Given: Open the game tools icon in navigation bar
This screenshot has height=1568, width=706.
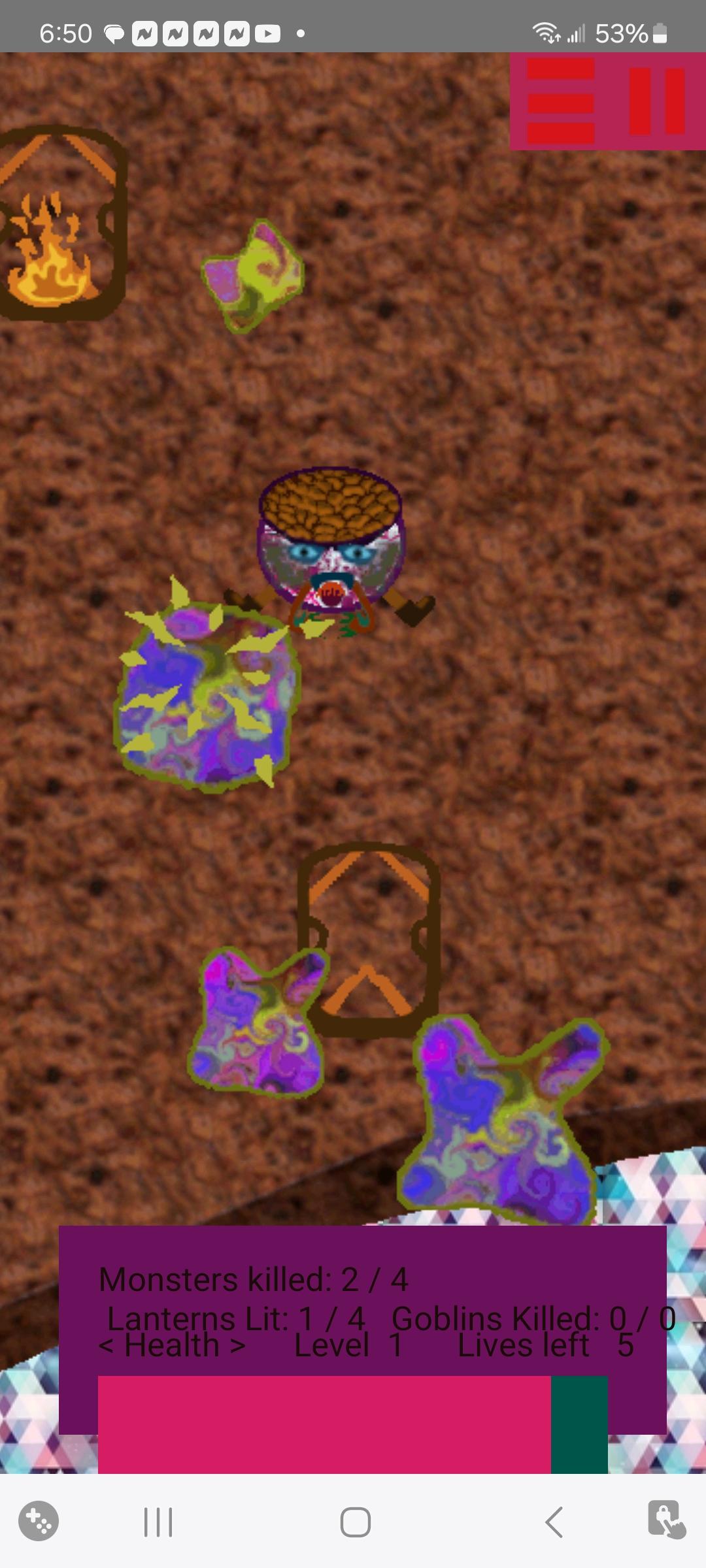Looking at the screenshot, I should (x=39, y=1521).
